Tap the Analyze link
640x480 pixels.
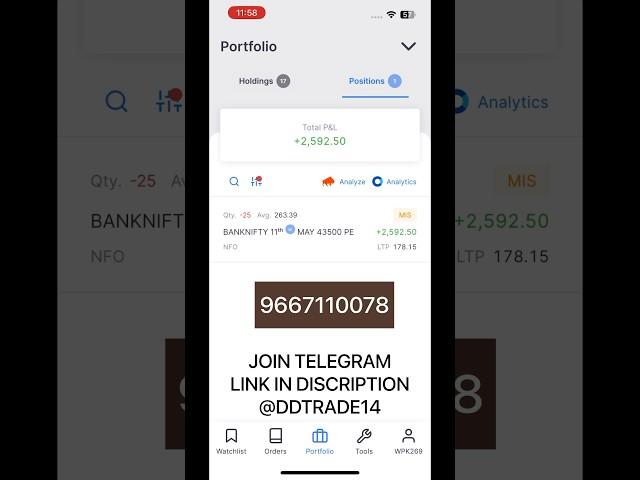pos(343,182)
